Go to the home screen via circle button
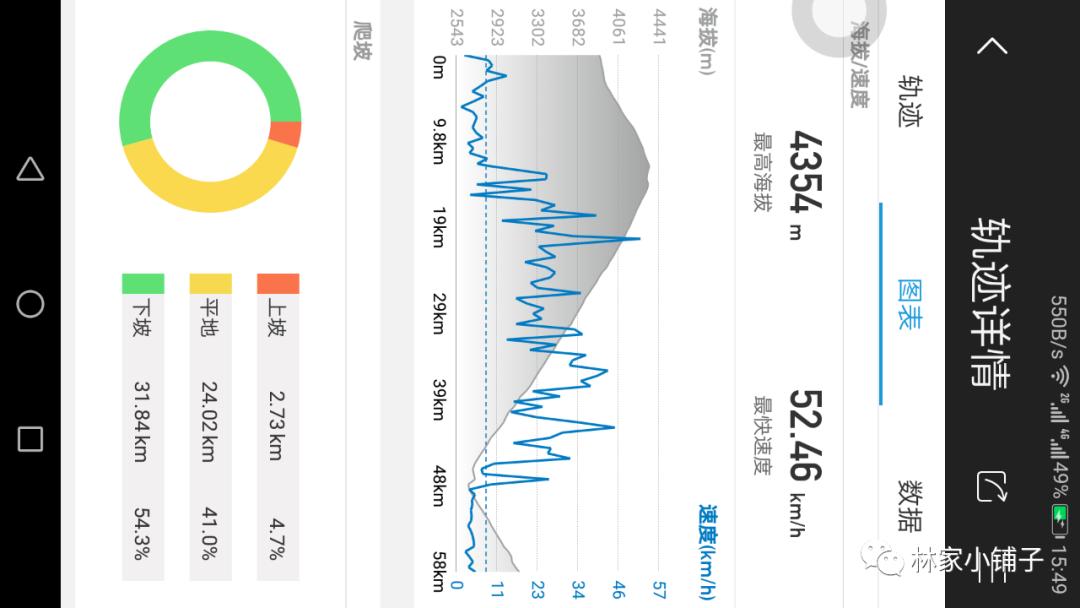This screenshot has height=608, width=1080. click(30, 304)
